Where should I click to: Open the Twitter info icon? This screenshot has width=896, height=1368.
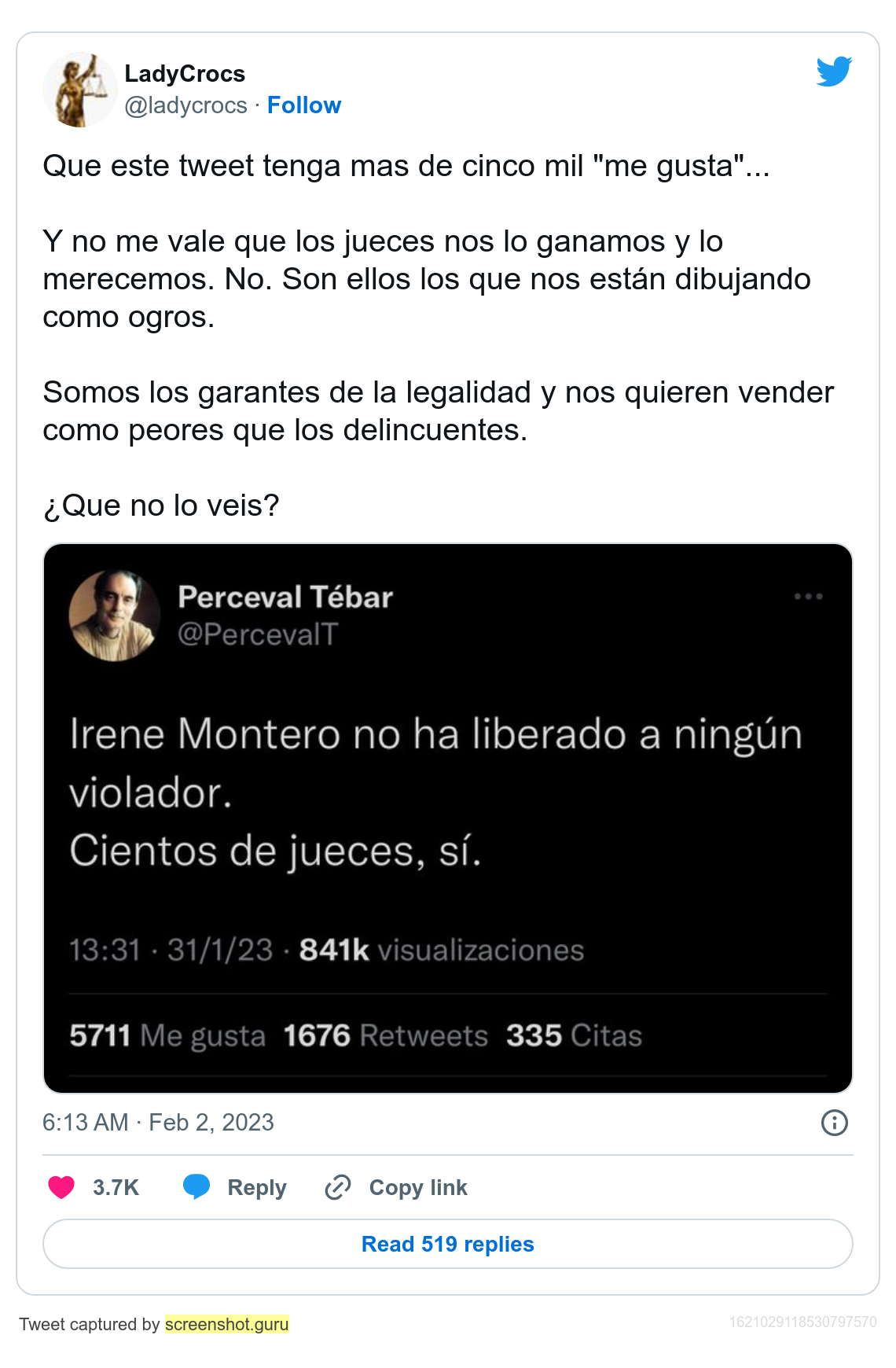(x=834, y=1123)
